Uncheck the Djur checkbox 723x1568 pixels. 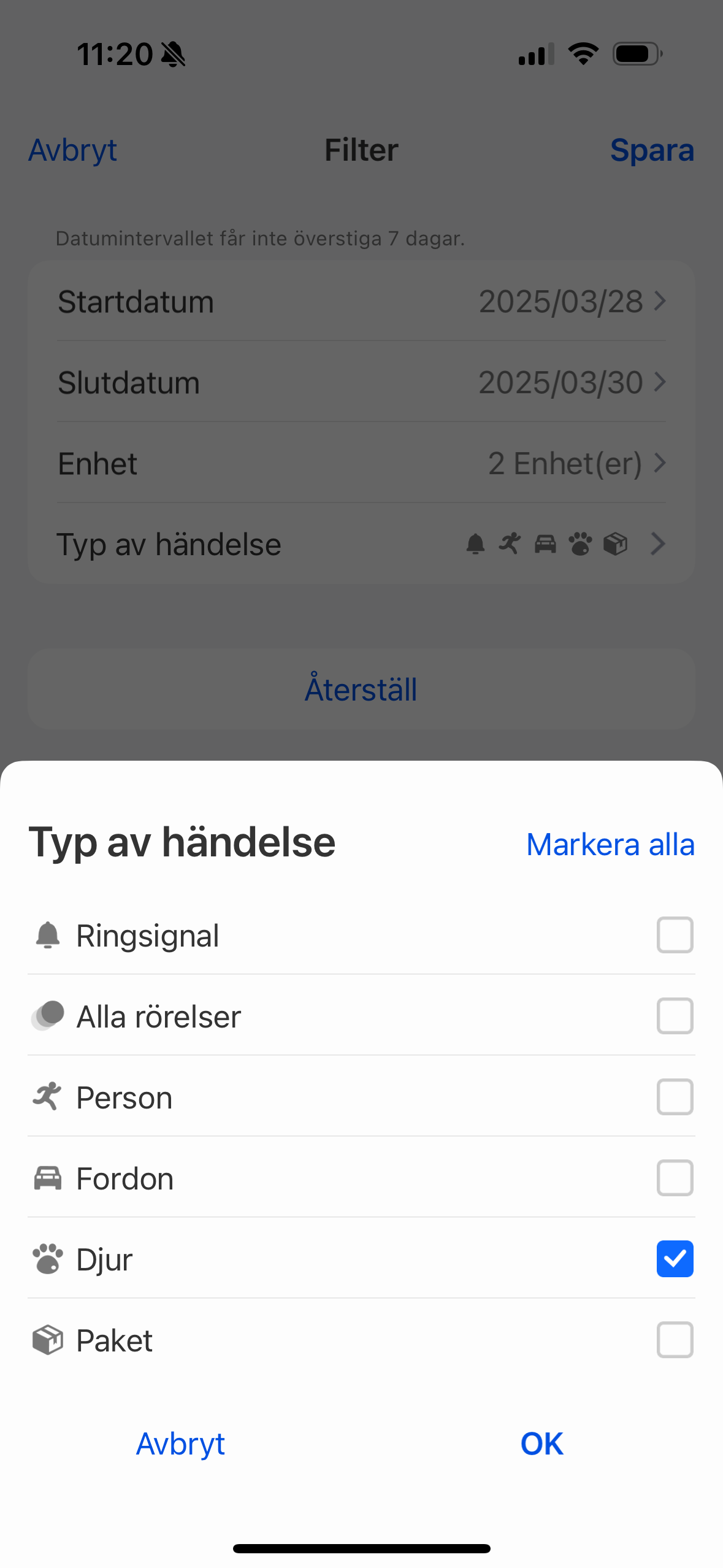pyautogui.click(x=675, y=1259)
